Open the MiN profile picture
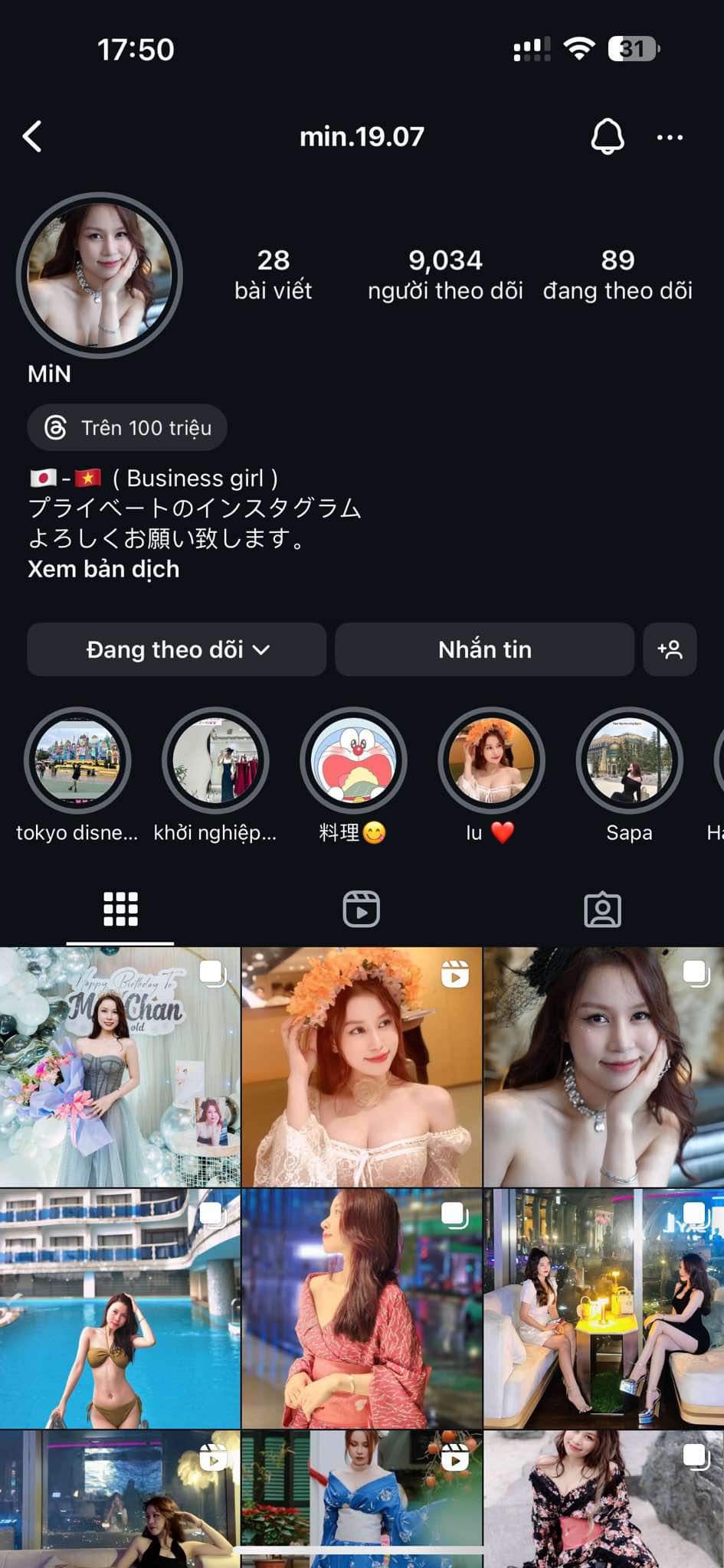 [100, 276]
